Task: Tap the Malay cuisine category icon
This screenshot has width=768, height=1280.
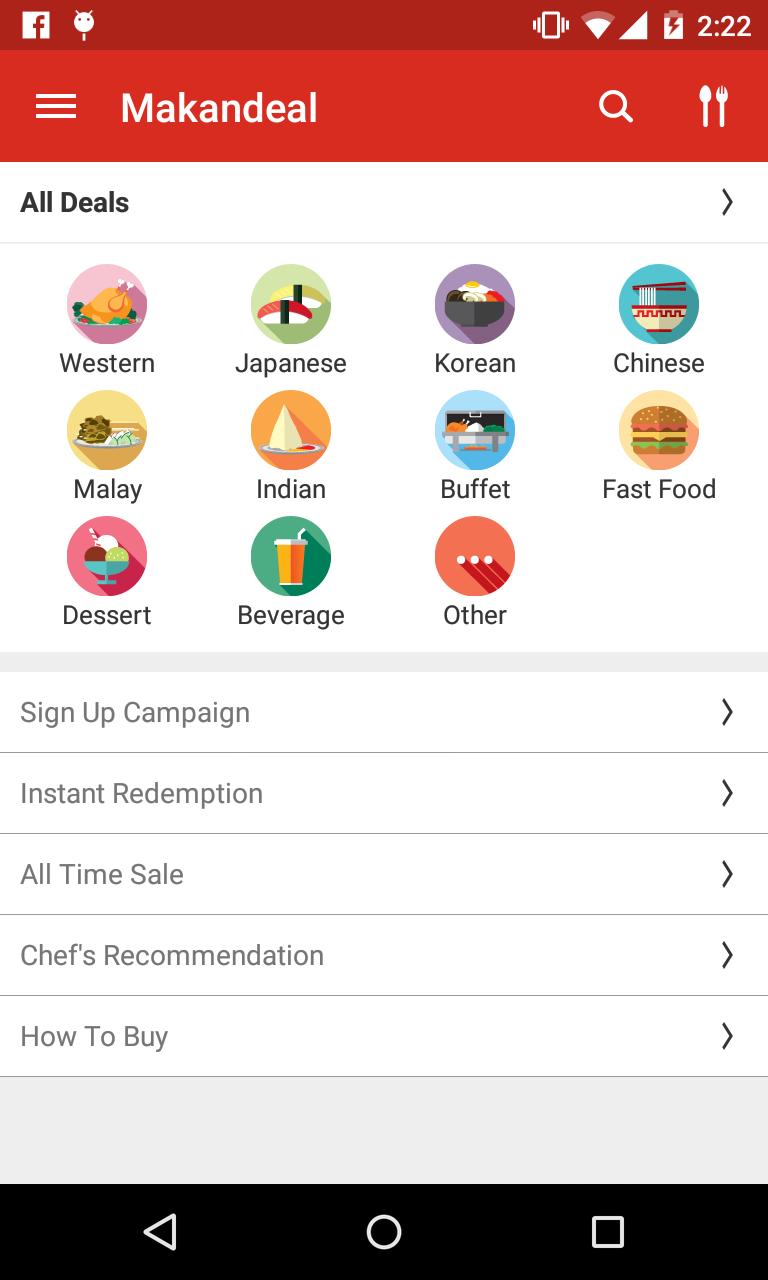Action: point(107,430)
